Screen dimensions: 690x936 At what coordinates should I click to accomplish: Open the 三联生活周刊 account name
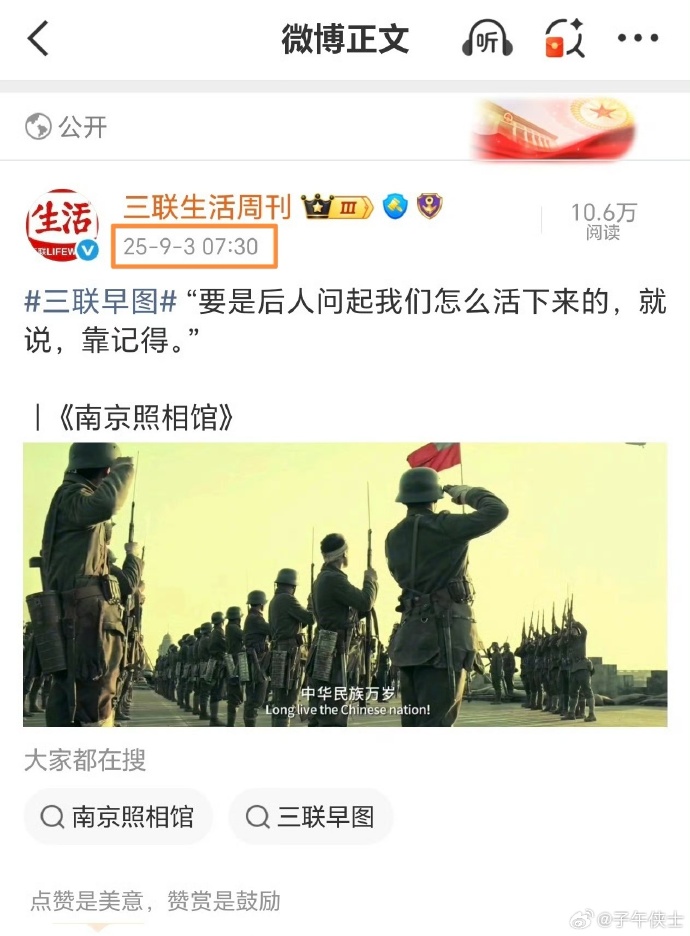pos(206,206)
